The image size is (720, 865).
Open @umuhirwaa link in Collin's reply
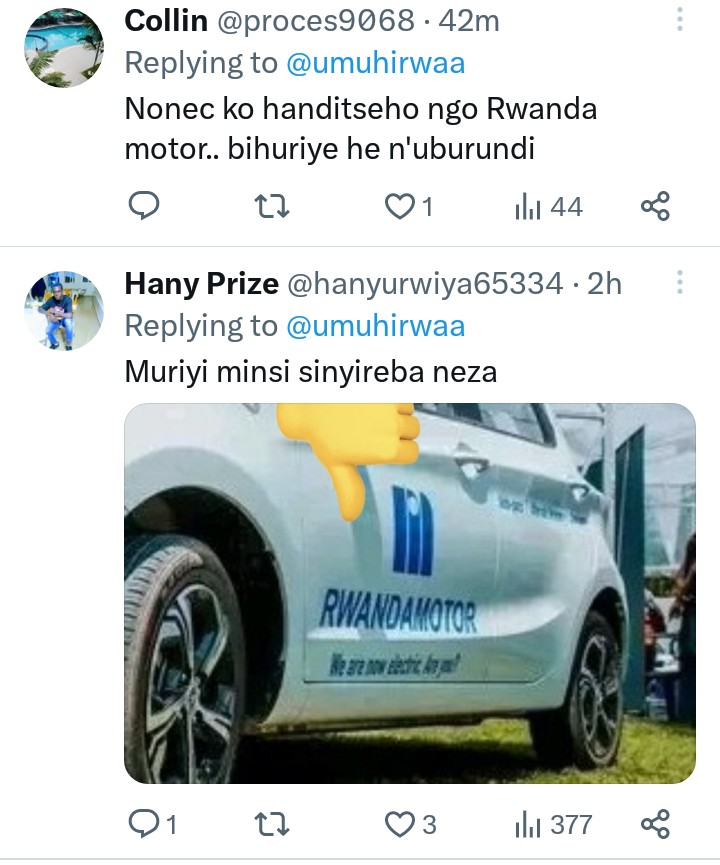coord(376,63)
